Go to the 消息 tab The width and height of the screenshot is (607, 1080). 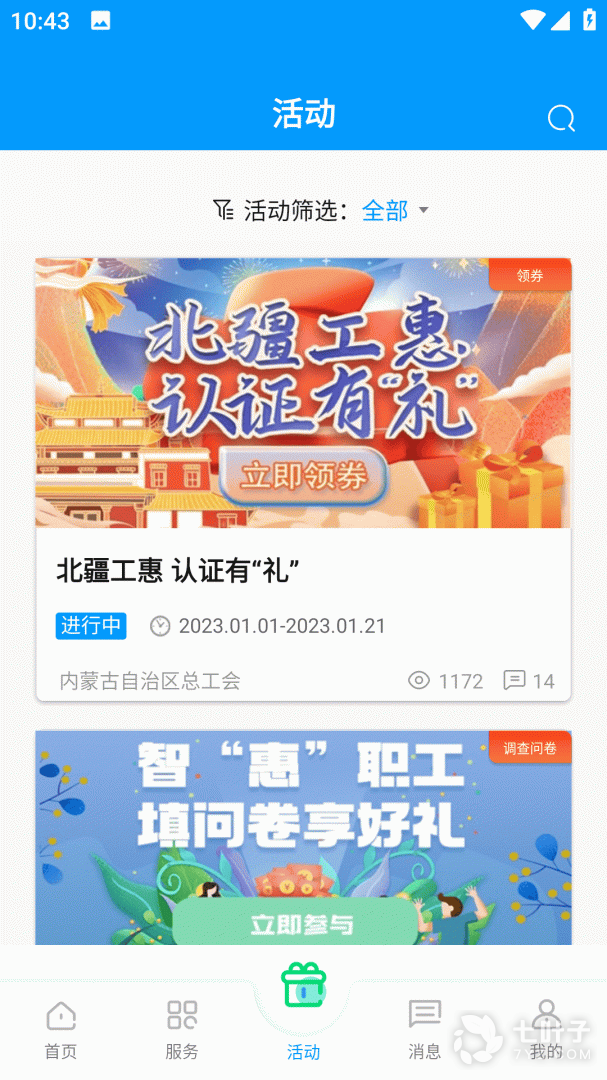point(424,1030)
